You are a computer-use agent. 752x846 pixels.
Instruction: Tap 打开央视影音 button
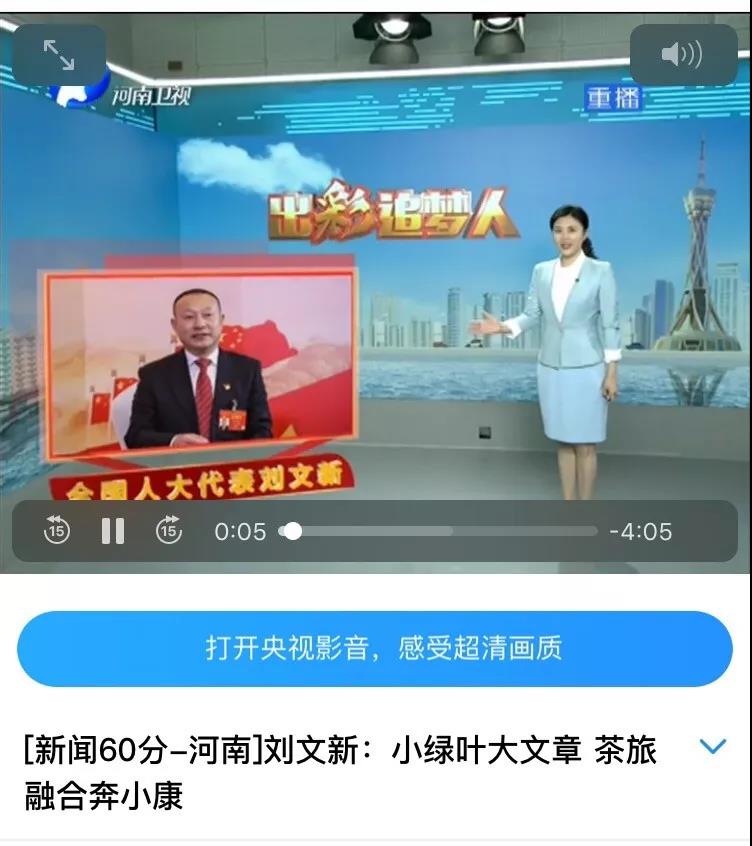point(375,648)
